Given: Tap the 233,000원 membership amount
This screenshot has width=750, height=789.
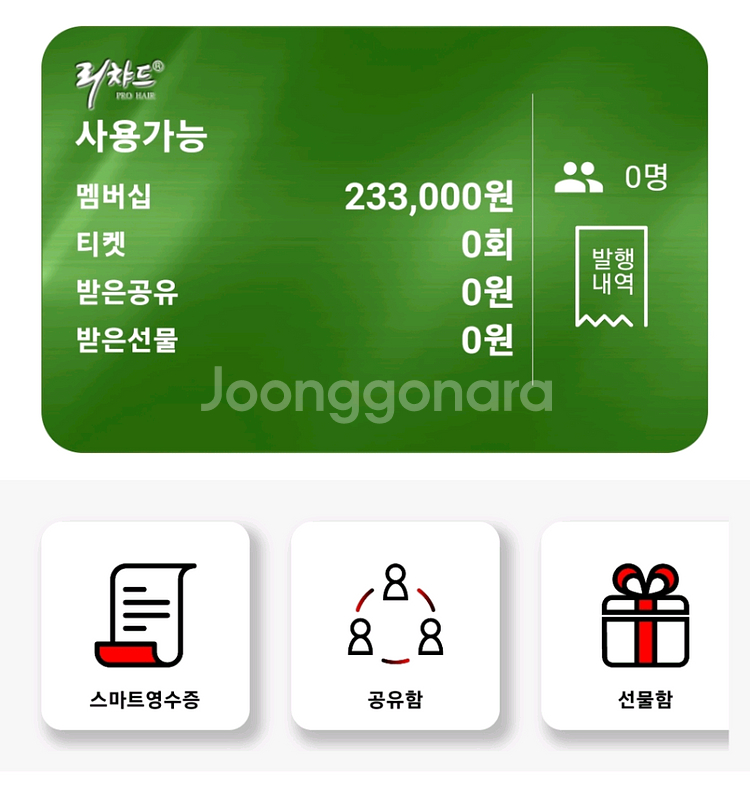Looking at the screenshot, I should point(432,197).
